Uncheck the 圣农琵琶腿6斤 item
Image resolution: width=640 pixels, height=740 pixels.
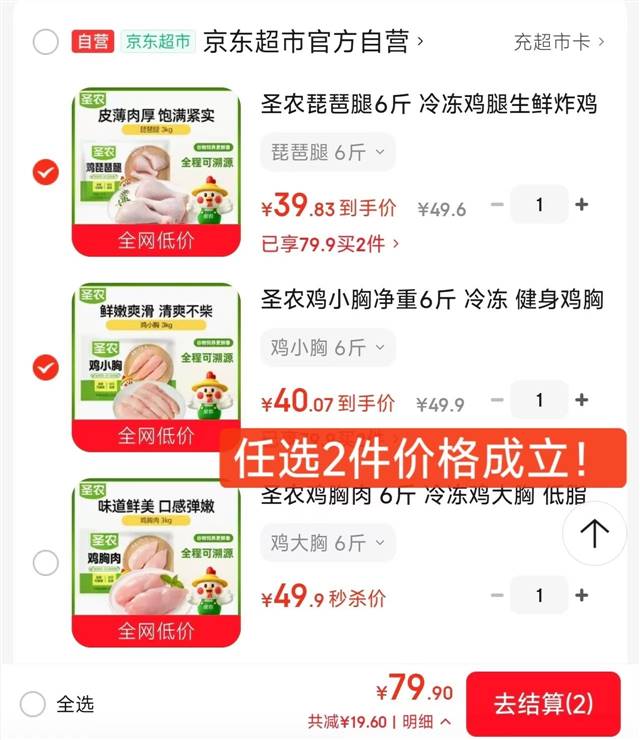[46, 172]
